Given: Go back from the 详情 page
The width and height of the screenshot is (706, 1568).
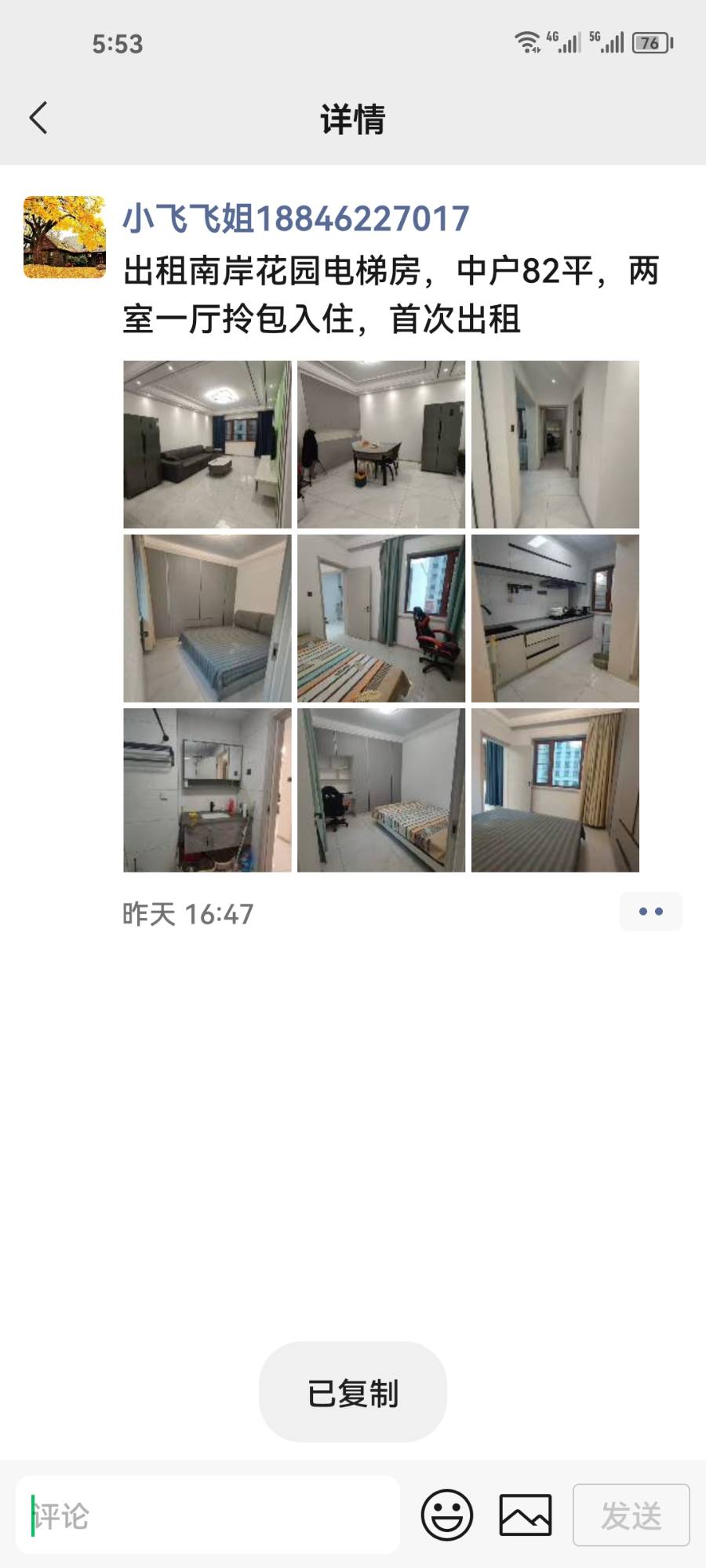Looking at the screenshot, I should click(39, 118).
